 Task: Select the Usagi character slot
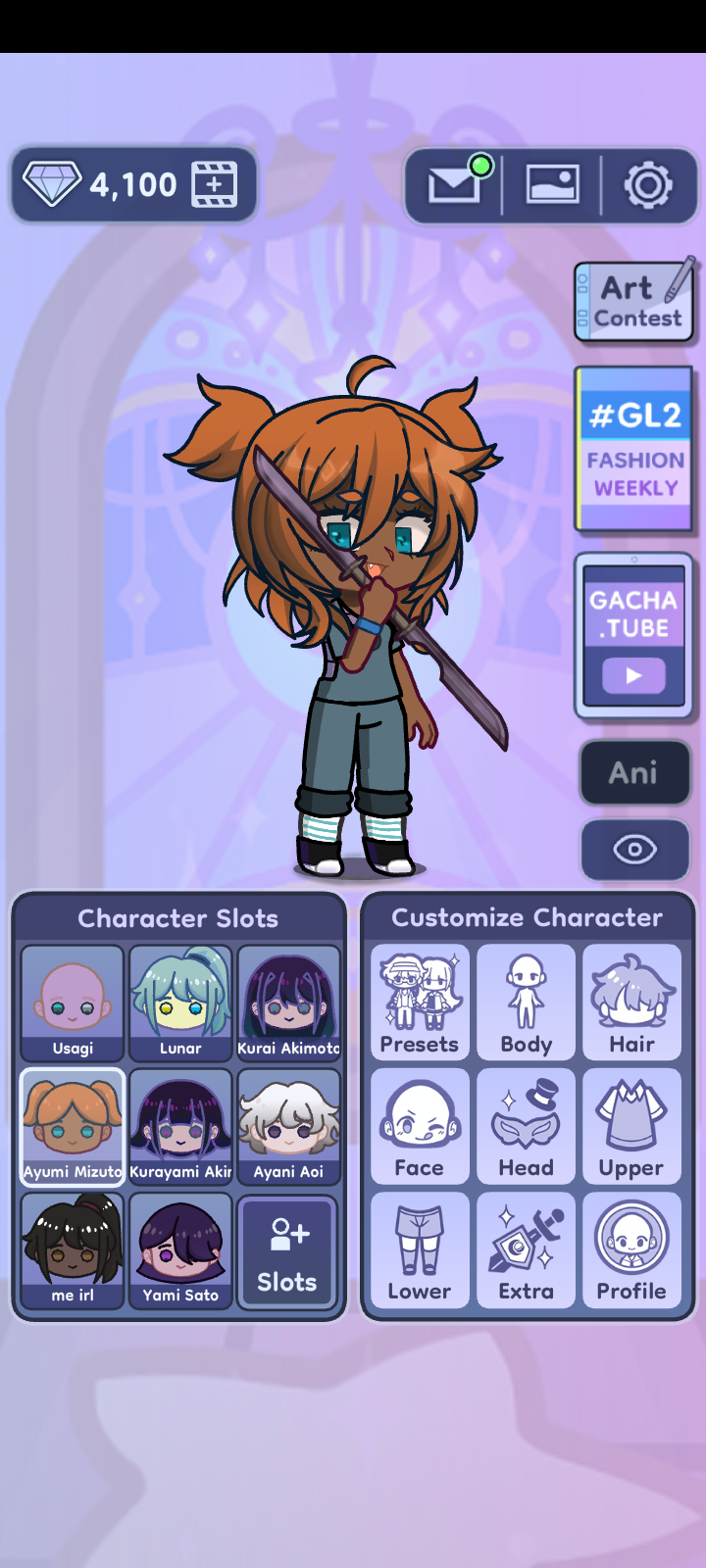pyautogui.click(x=73, y=1004)
